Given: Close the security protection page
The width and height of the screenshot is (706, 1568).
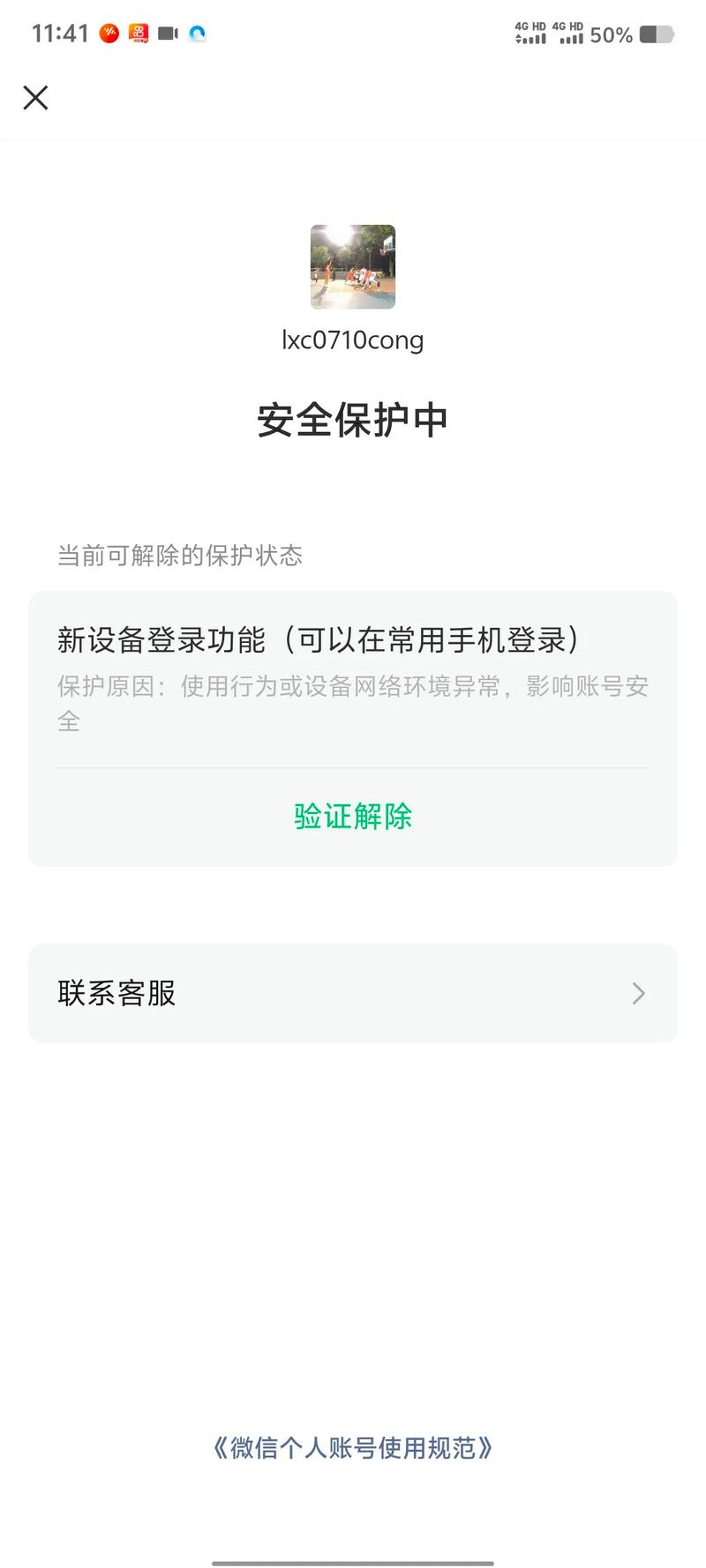Looking at the screenshot, I should tap(35, 98).
